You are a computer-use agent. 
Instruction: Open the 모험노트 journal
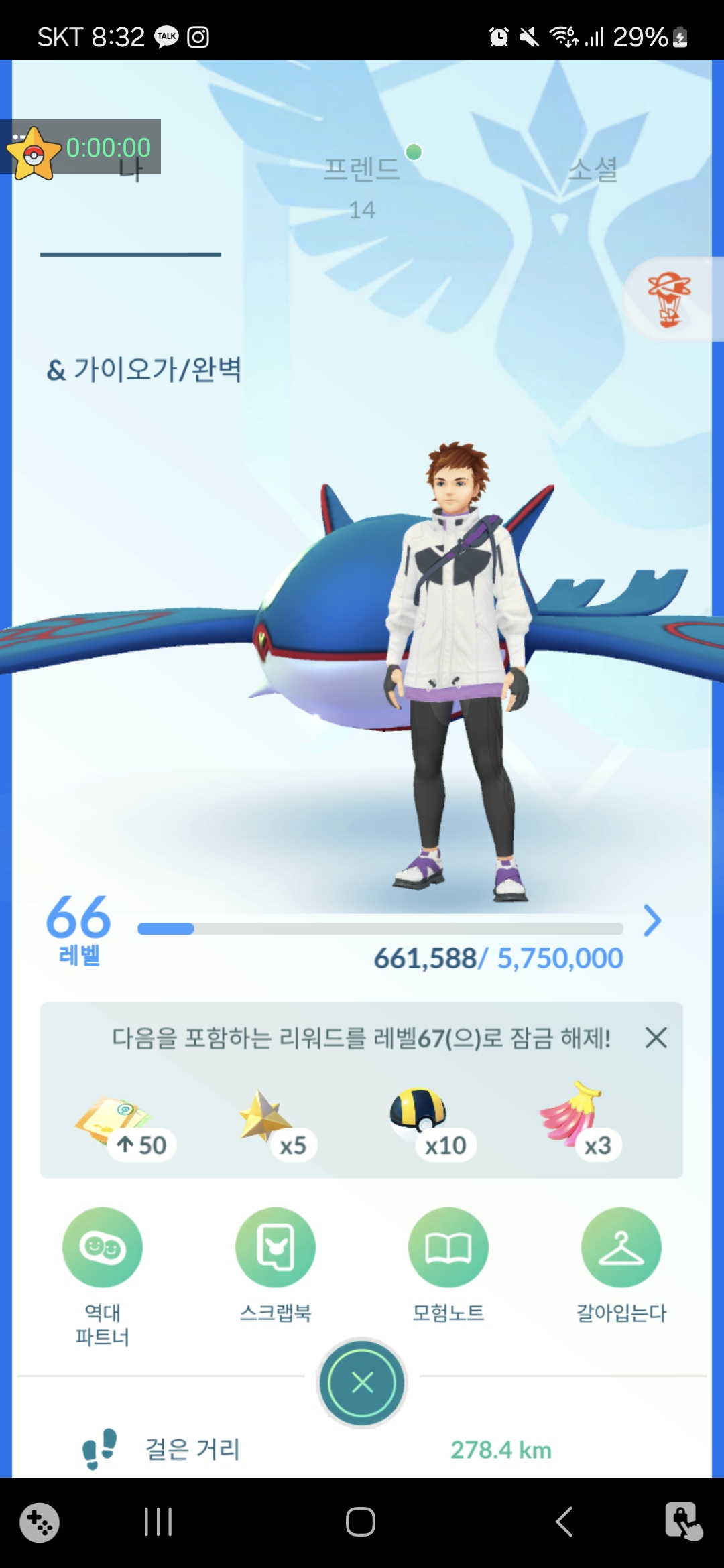pos(448,1248)
